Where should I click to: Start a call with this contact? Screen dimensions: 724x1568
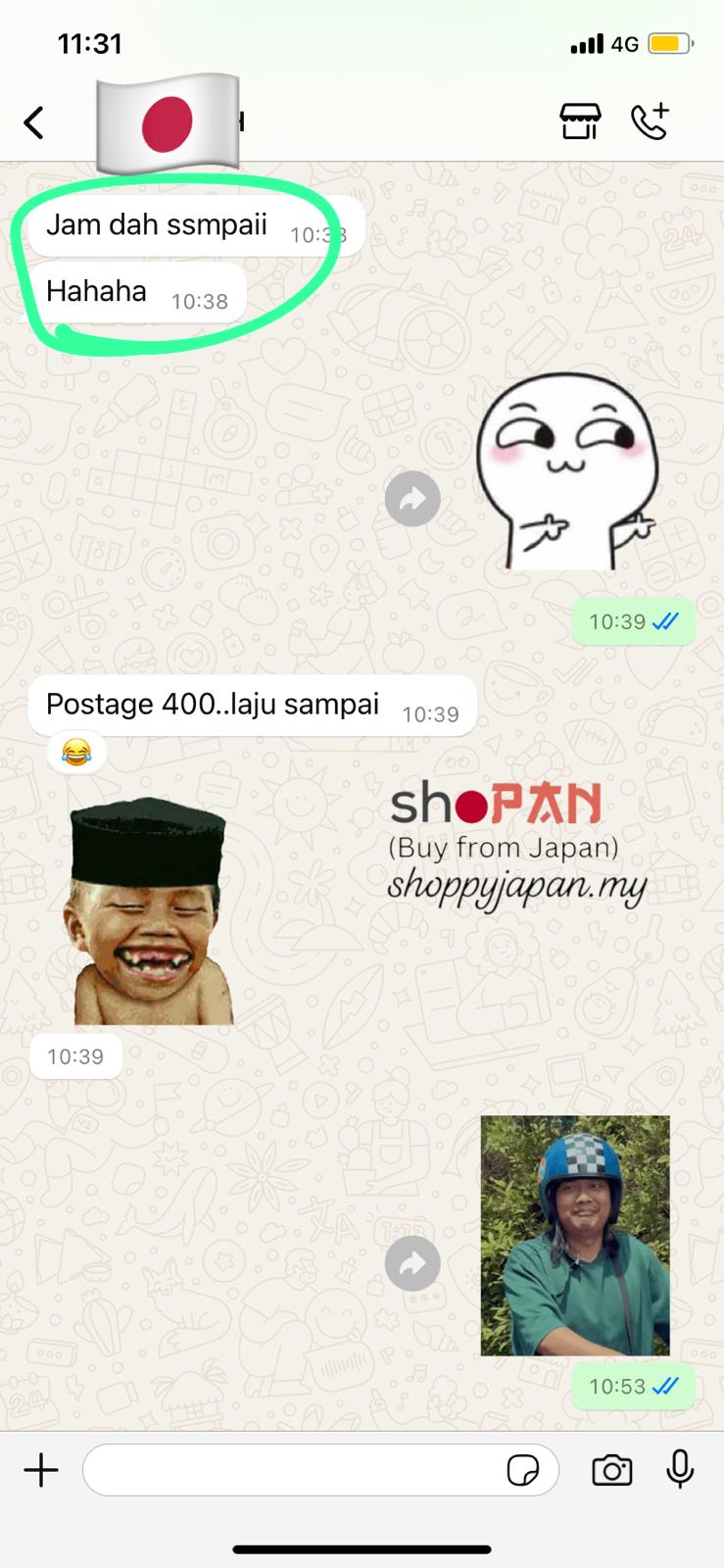point(650,122)
